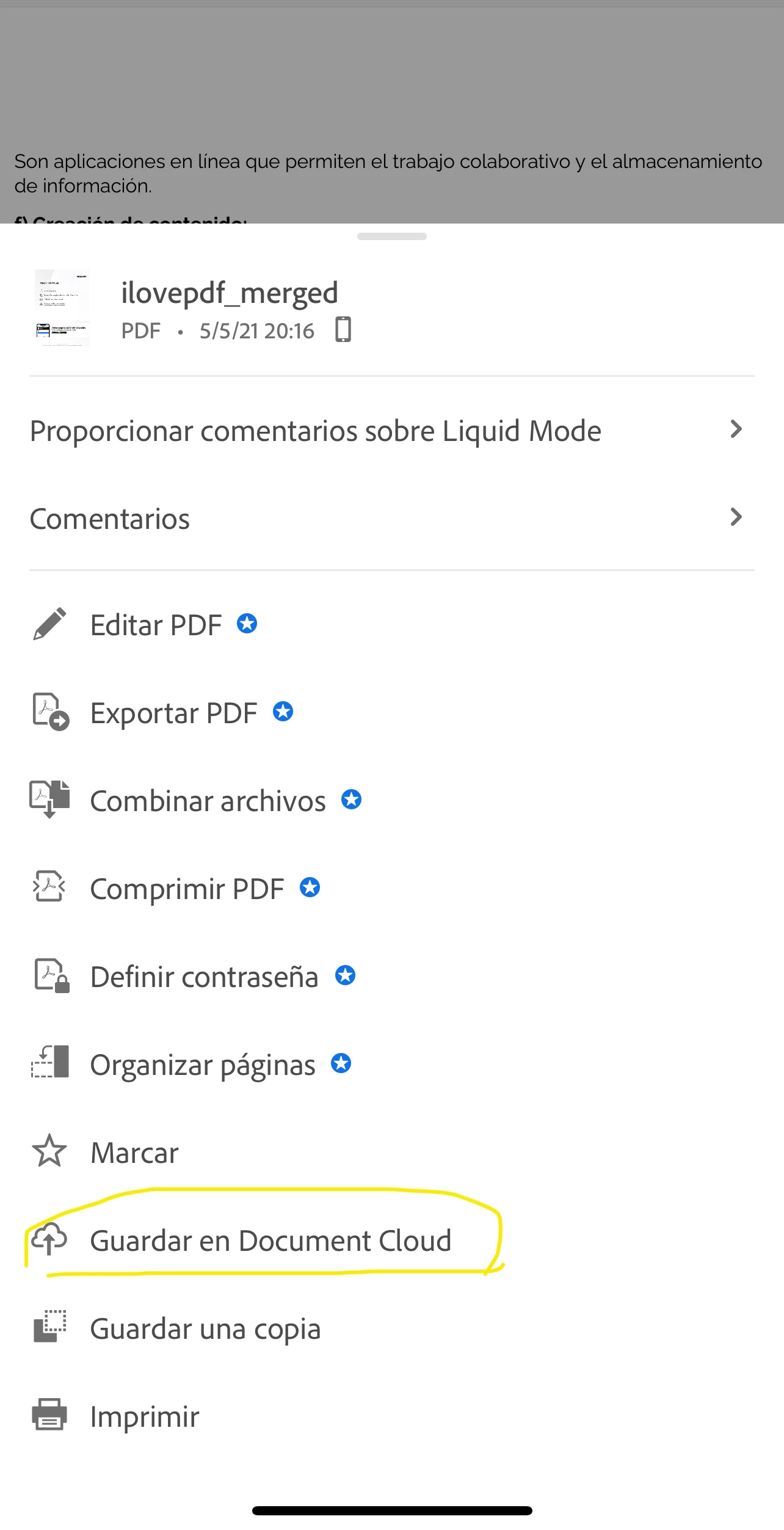The height and width of the screenshot is (1530, 784).
Task: Open Proporcionar comentarios sobre Liquid Mode
Action: click(391, 431)
